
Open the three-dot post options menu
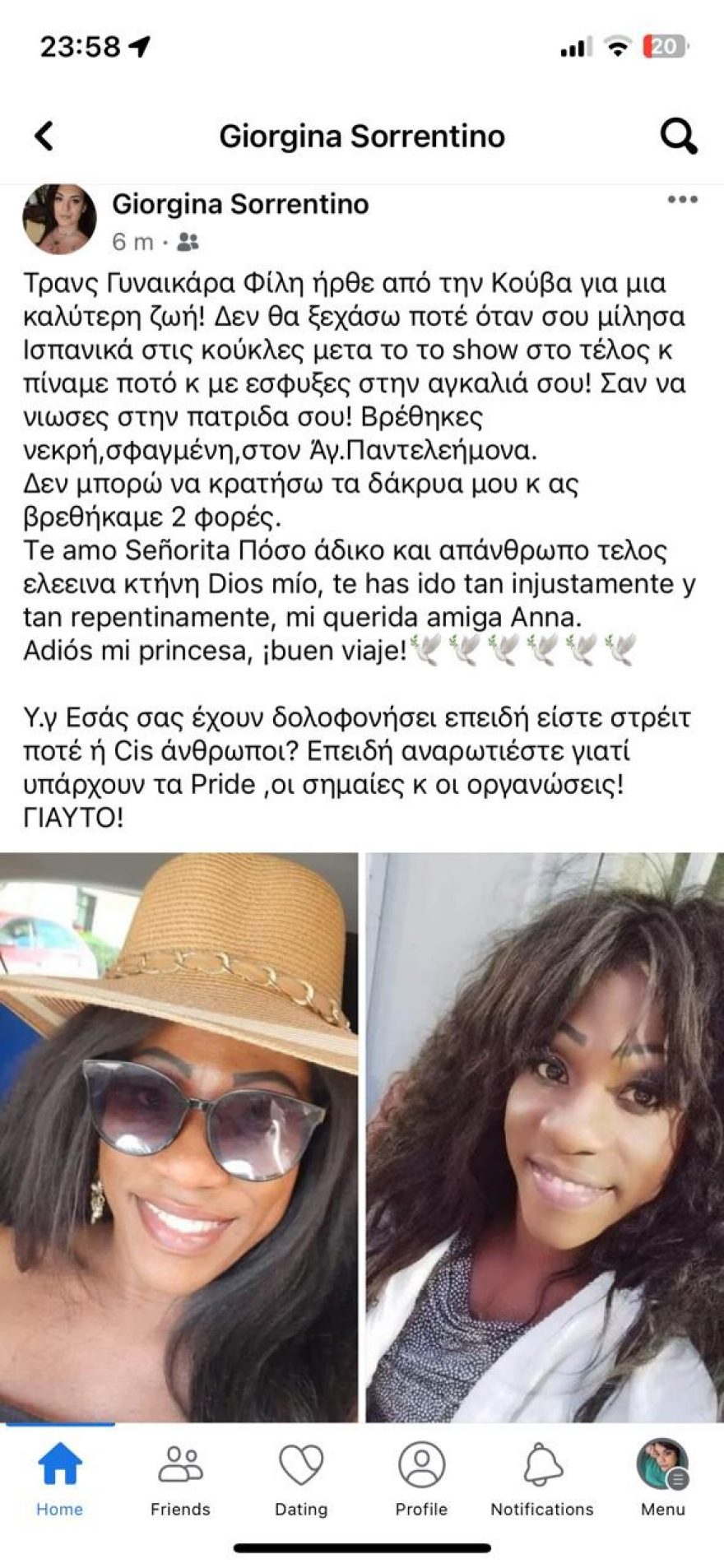682,200
